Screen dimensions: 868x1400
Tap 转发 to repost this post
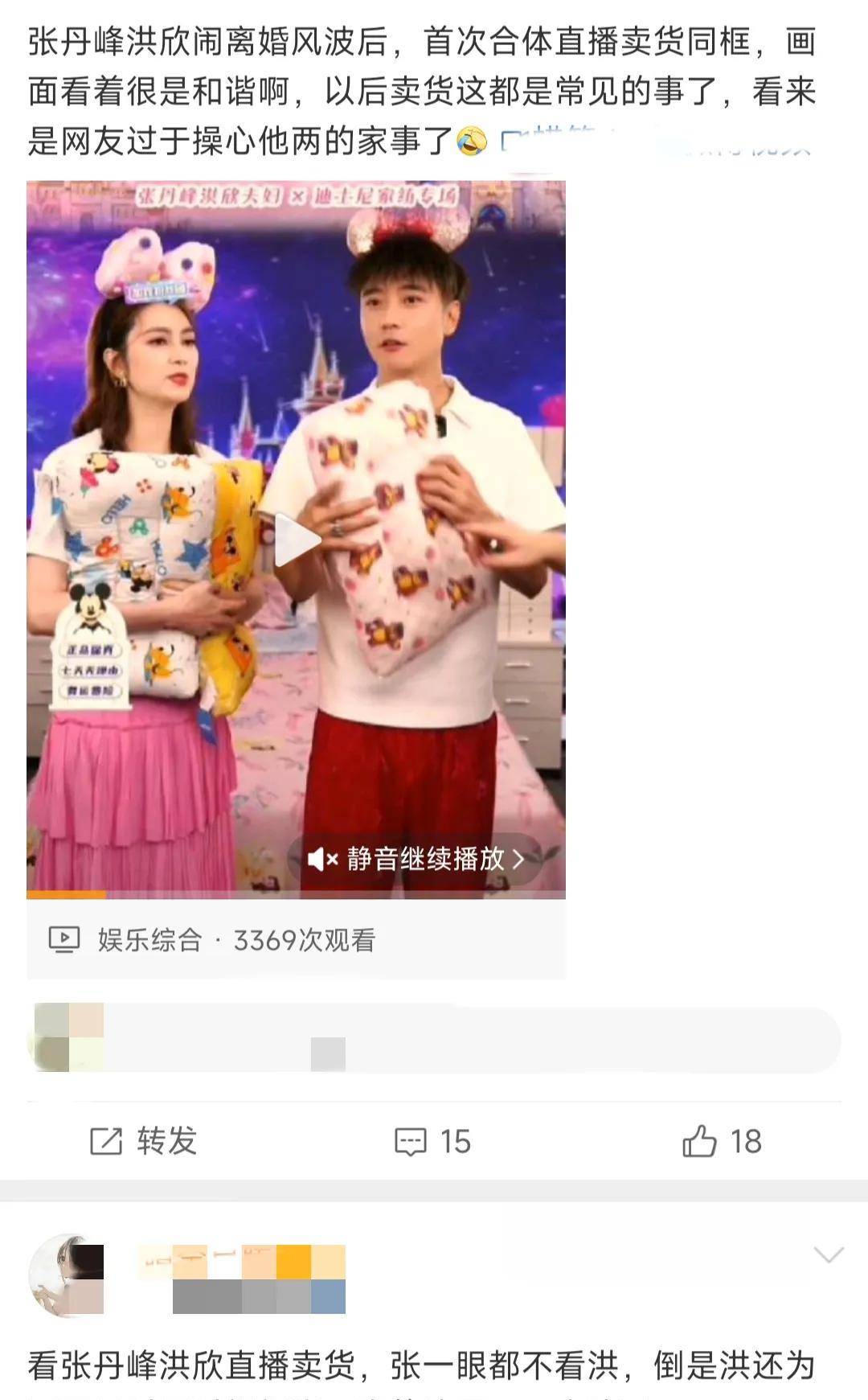(144, 1141)
